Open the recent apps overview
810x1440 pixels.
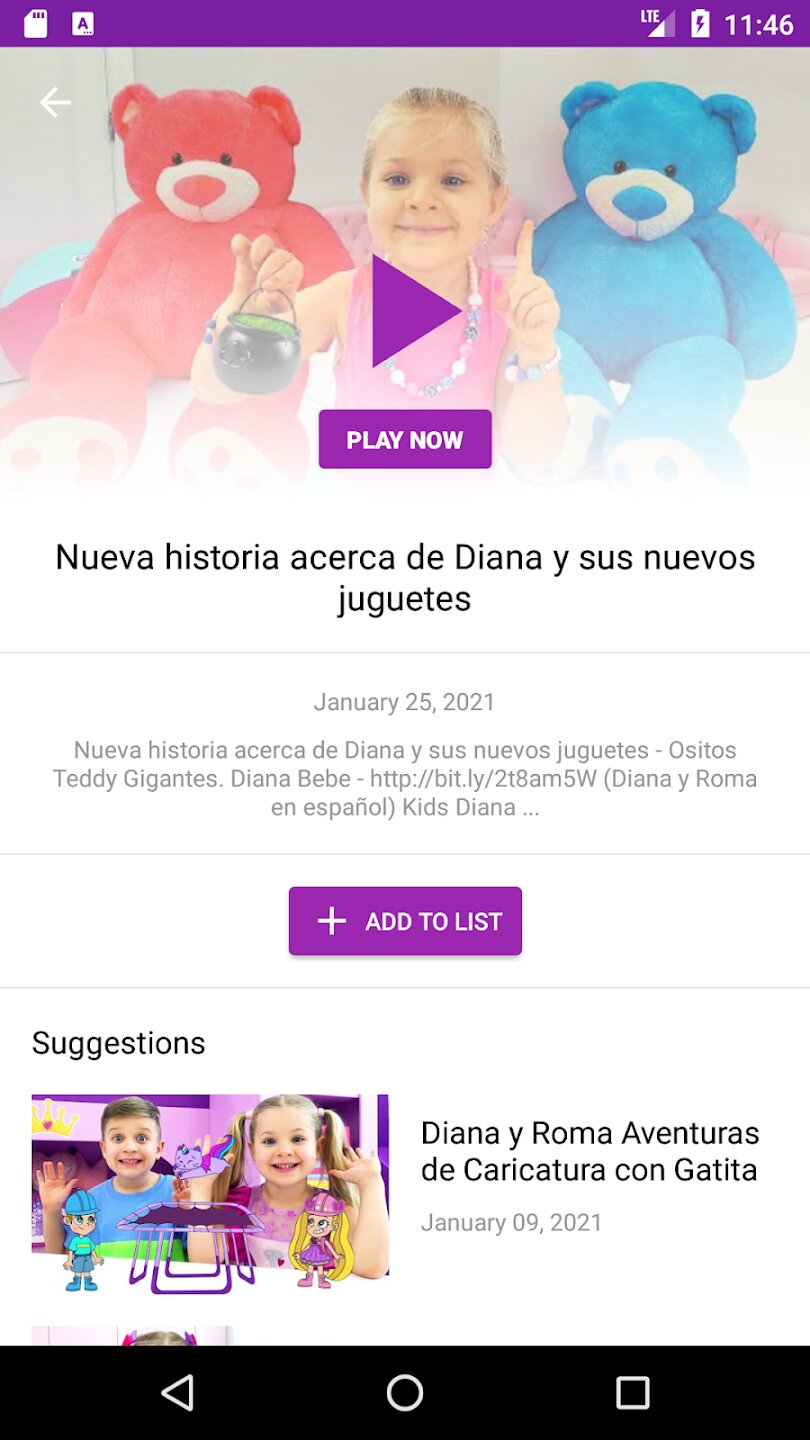click(x=632, y=1392)
